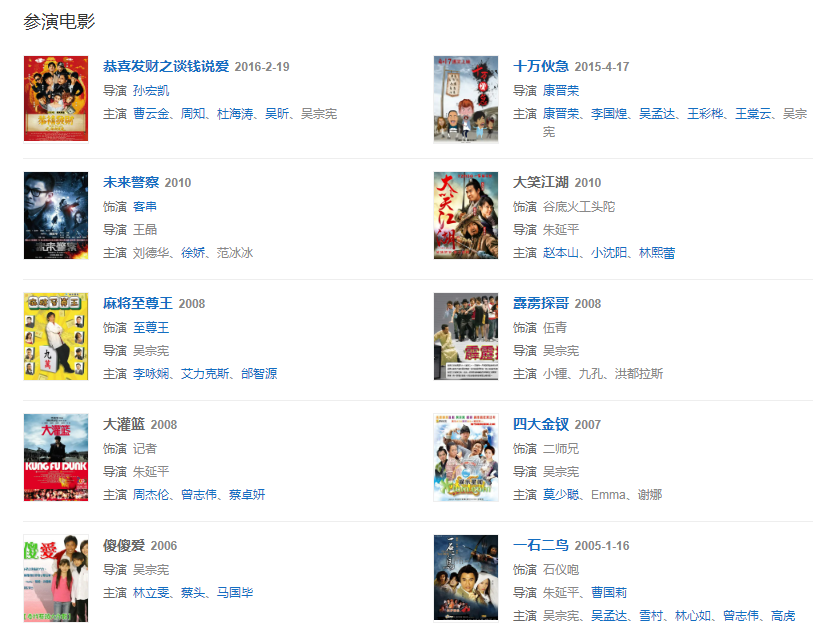Open the 大笑江湖 movie title link

(x=540, y=182)
